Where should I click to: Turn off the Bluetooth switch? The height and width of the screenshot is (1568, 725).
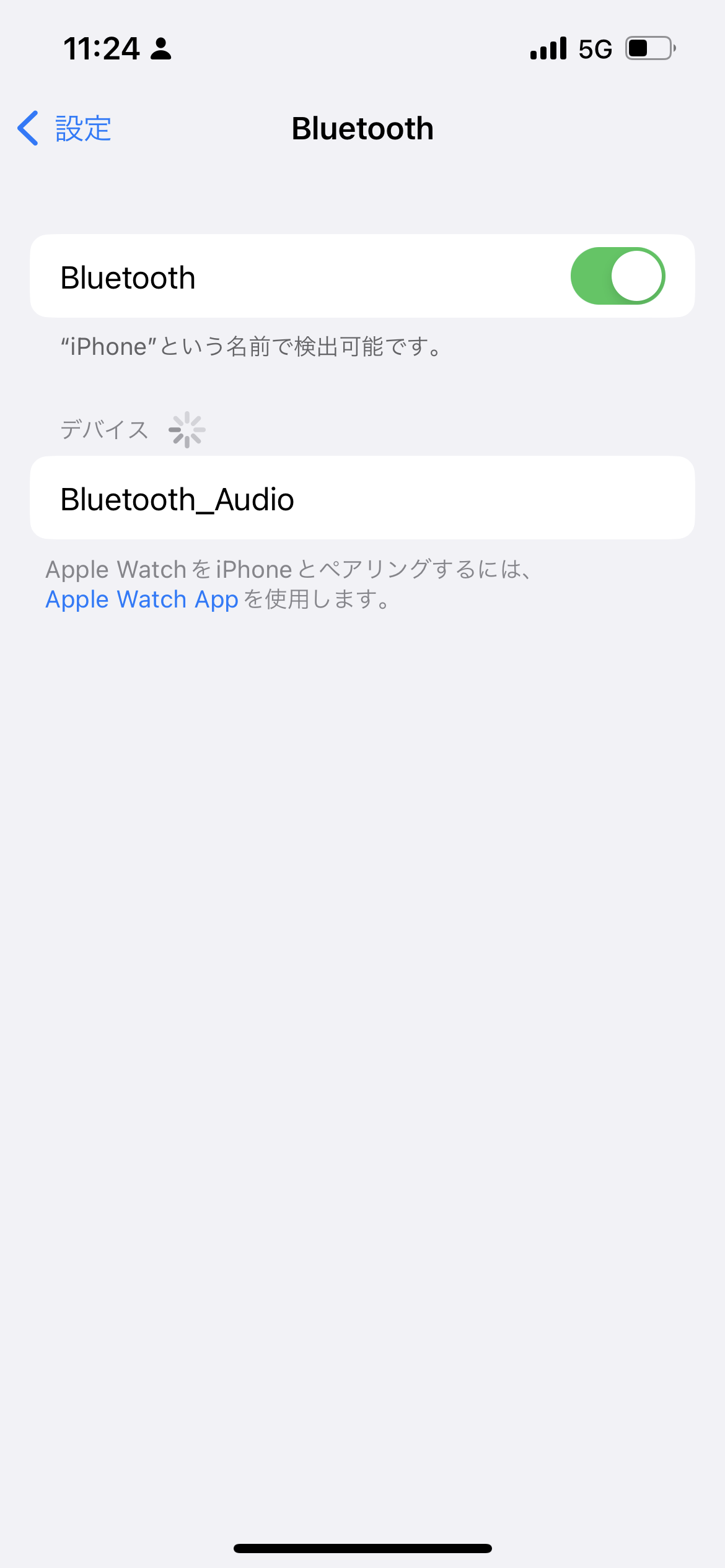(617, 276)
